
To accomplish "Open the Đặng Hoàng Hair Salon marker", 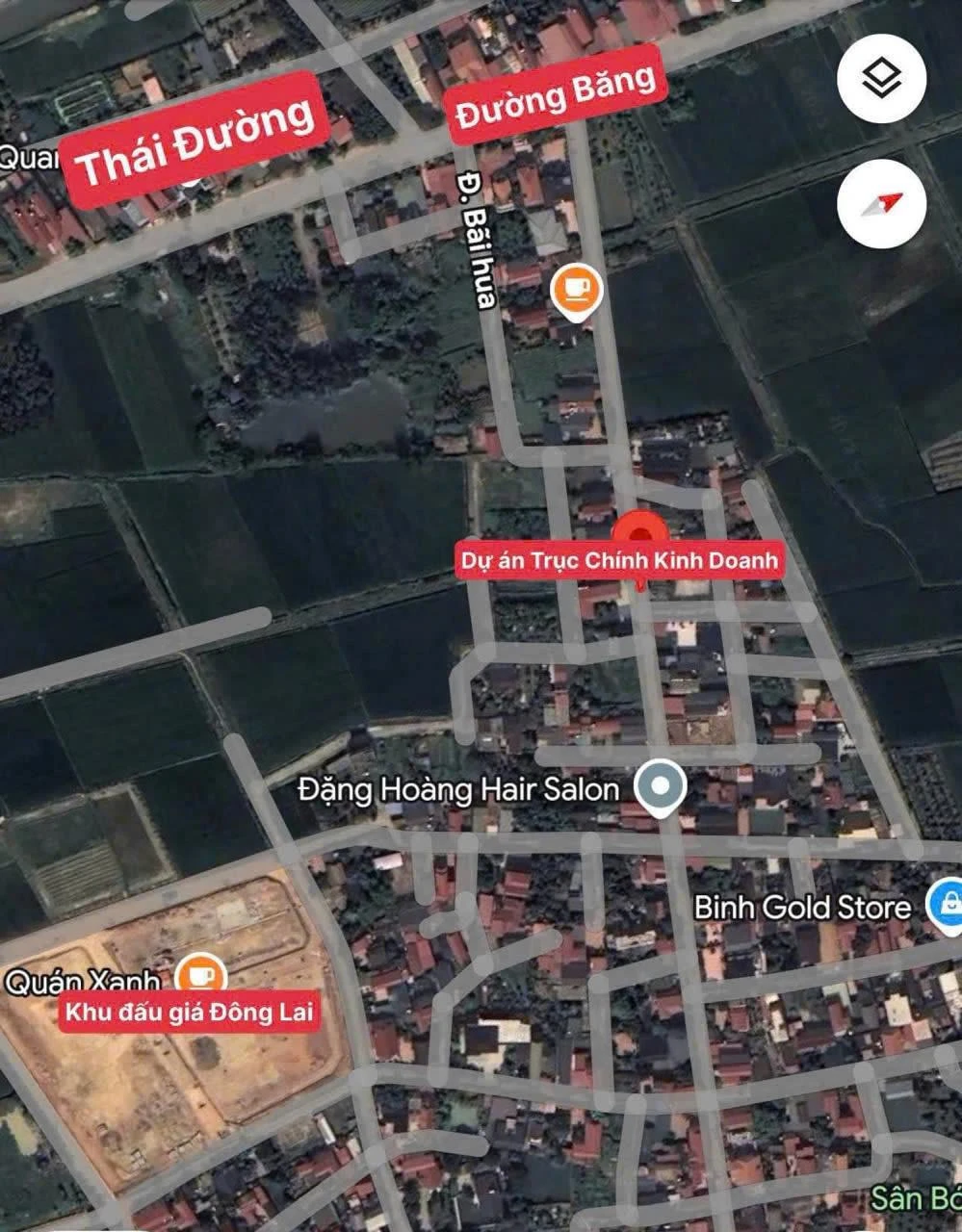I will (661, 788).
